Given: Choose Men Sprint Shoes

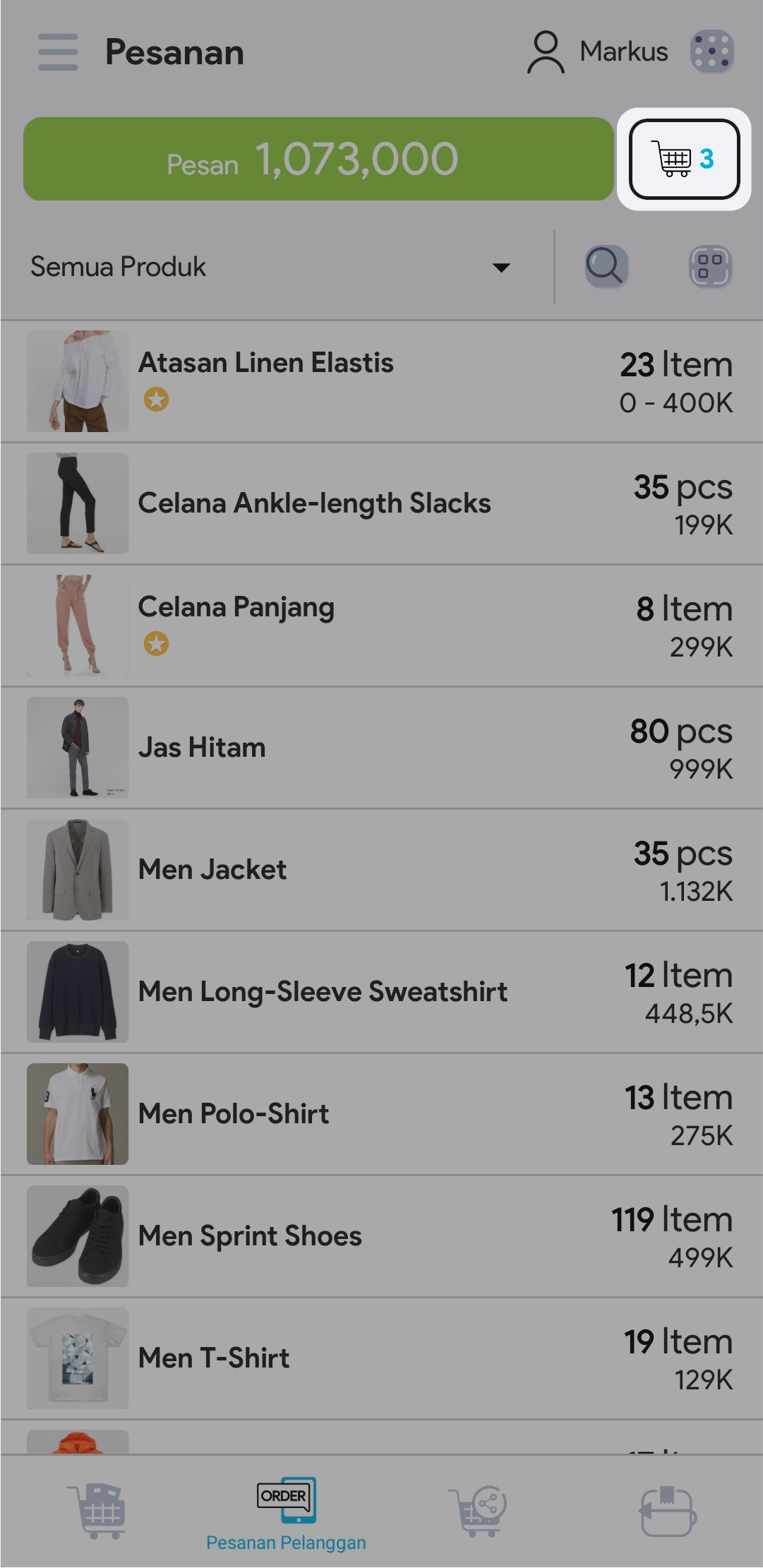Looking at the screenshot, I should pos(381,1236).
